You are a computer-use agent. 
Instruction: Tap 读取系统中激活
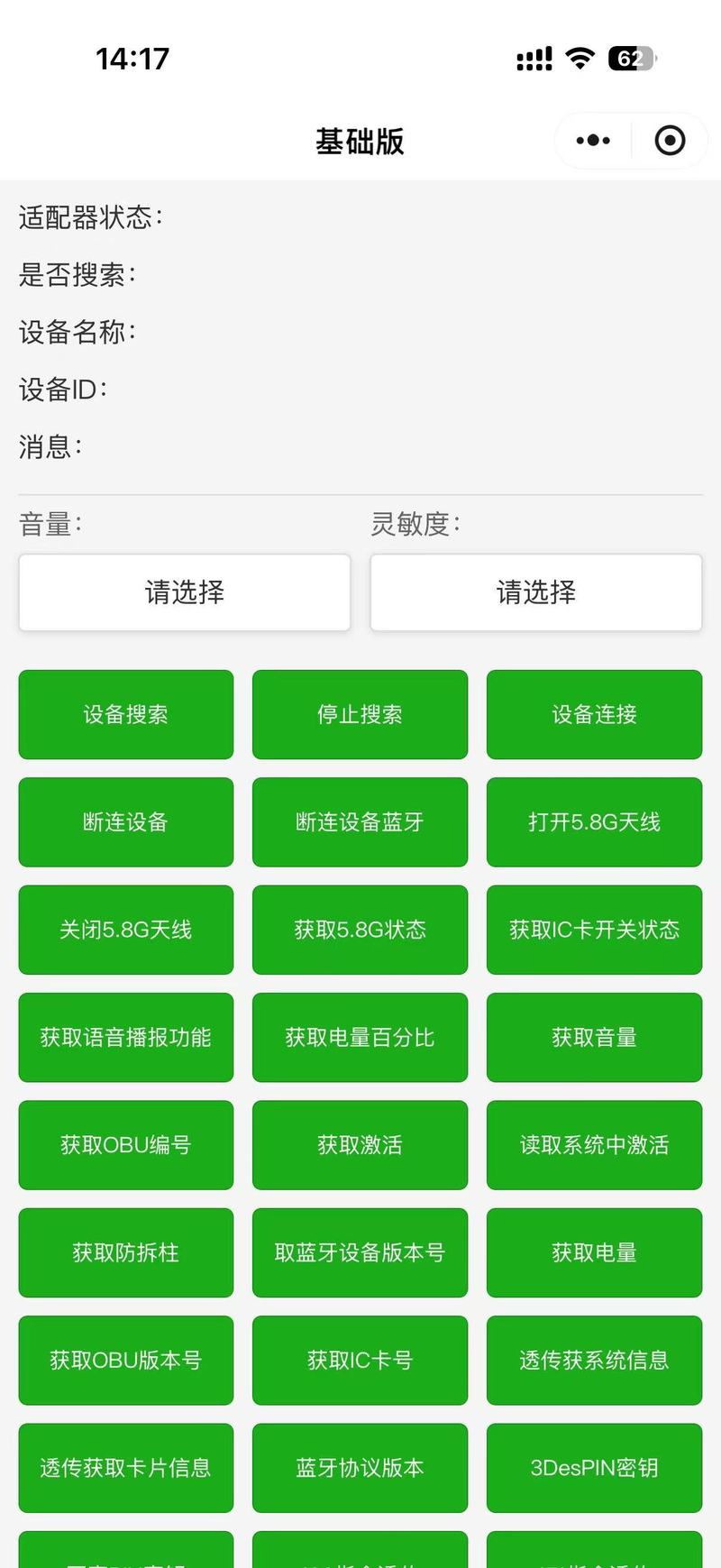click(x=594, y=1145)
